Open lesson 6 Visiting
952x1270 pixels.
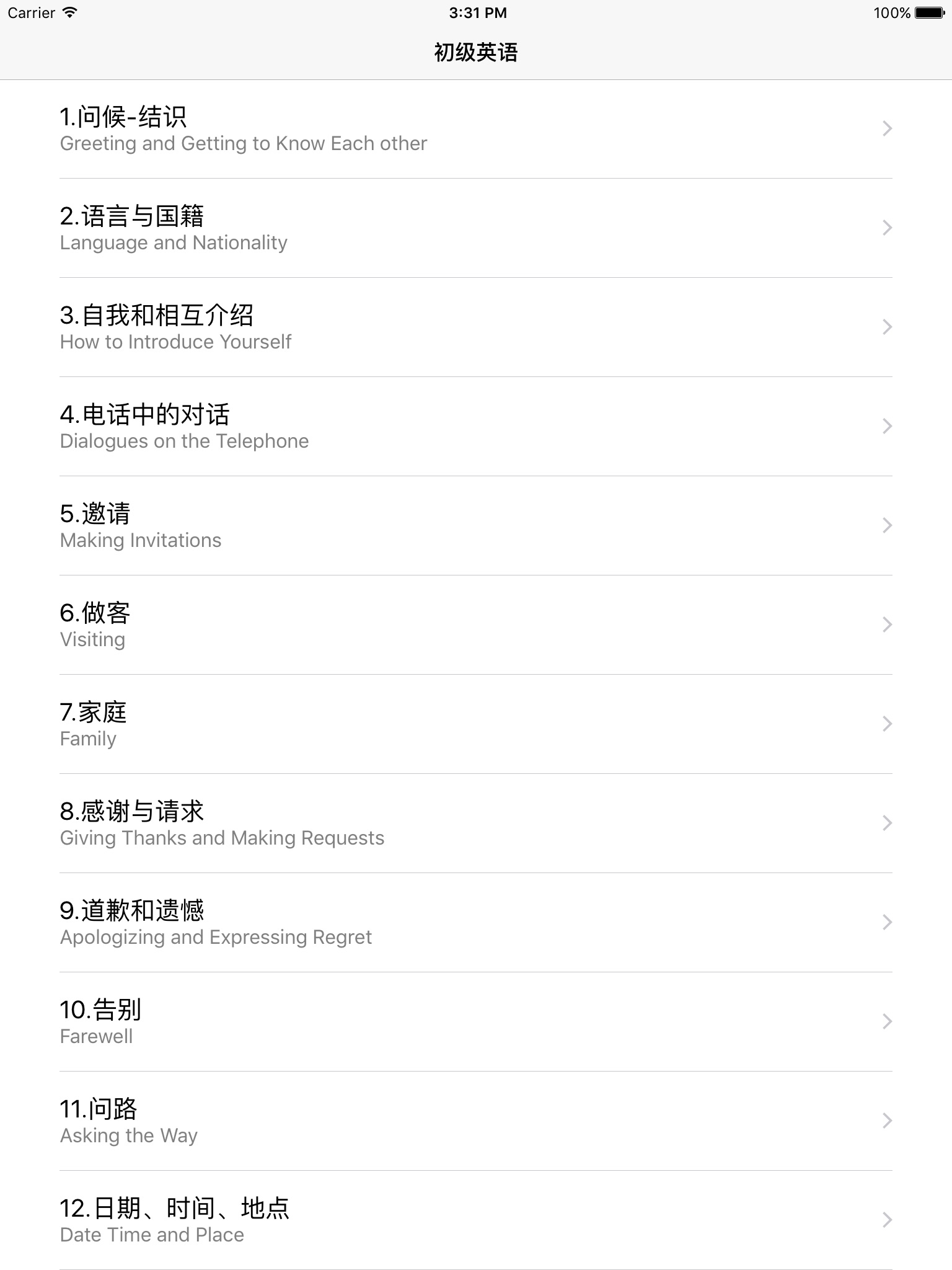[476, 625]
